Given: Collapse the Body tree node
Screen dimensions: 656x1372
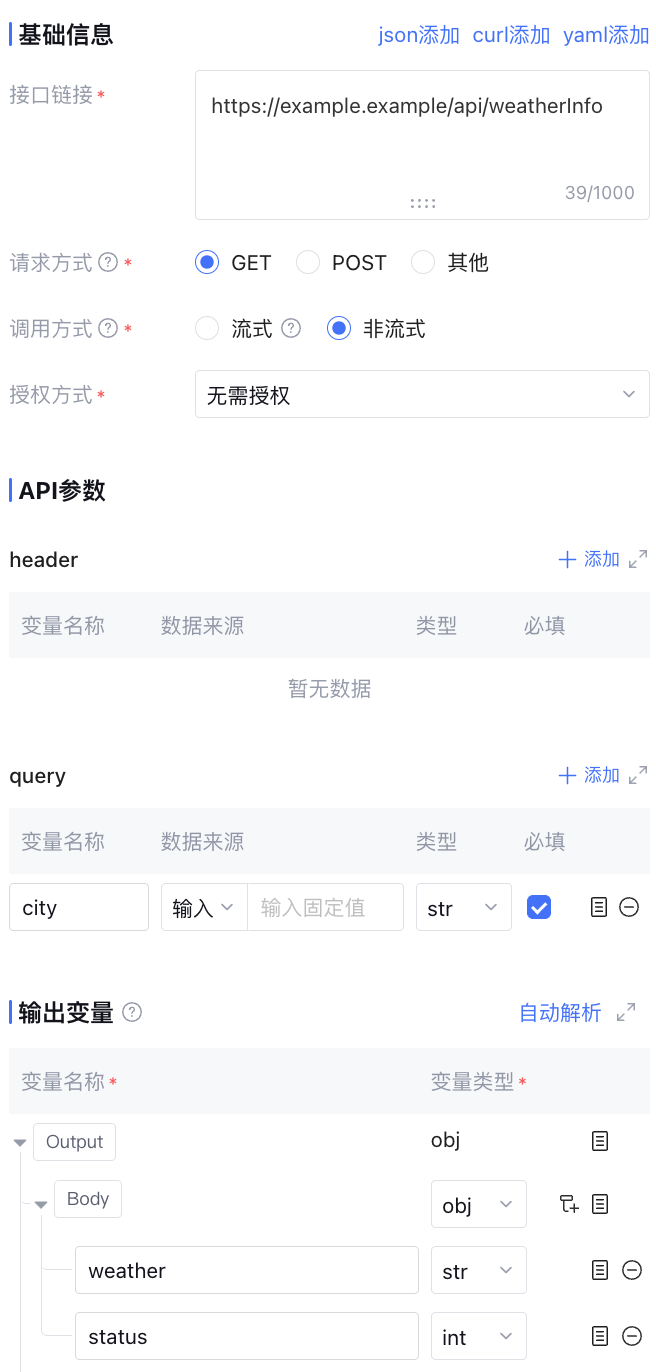Looking at the screenshot, I should point(41,1204).
